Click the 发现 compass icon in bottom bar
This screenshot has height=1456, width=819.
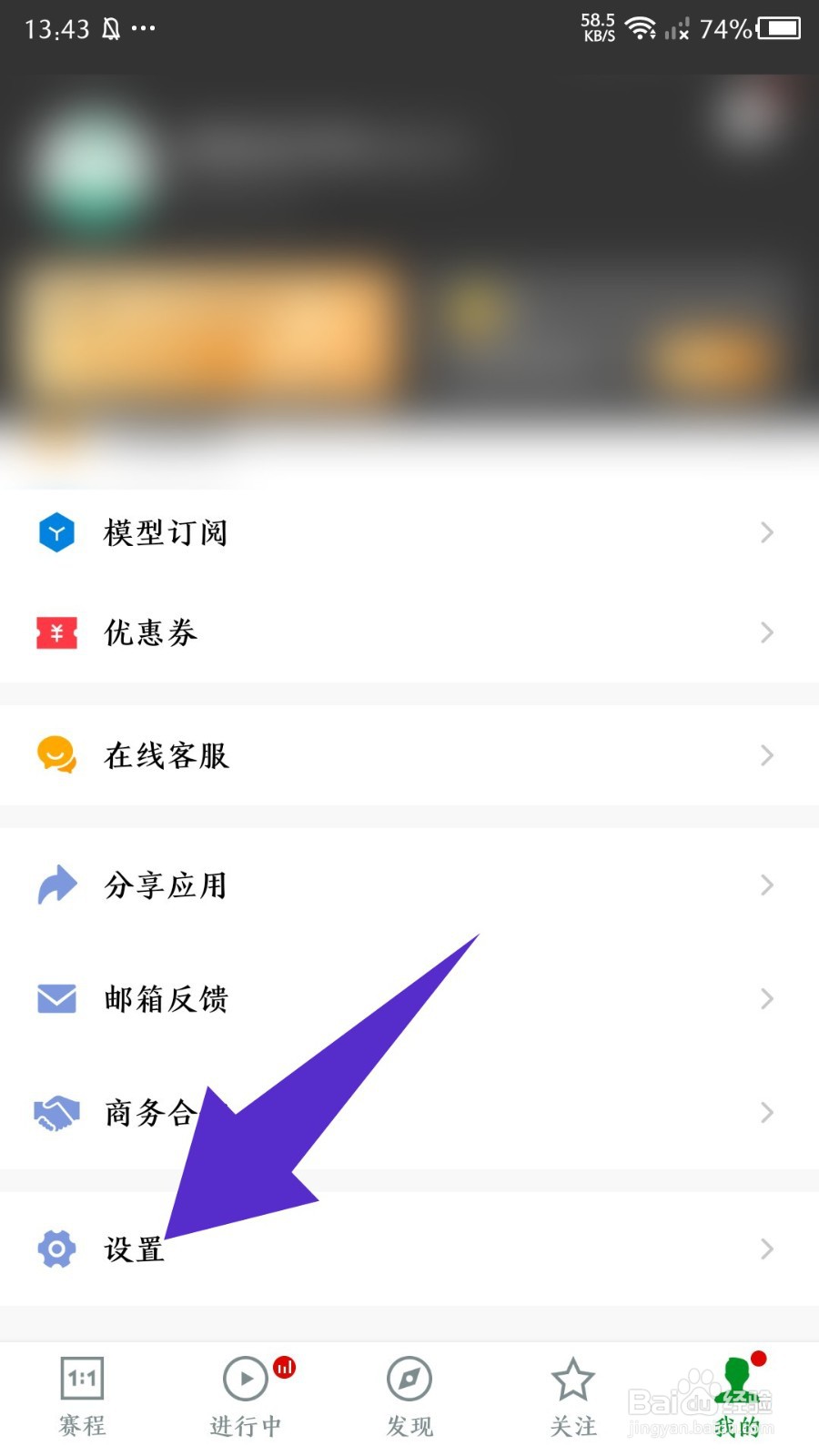pos(409,1378)
